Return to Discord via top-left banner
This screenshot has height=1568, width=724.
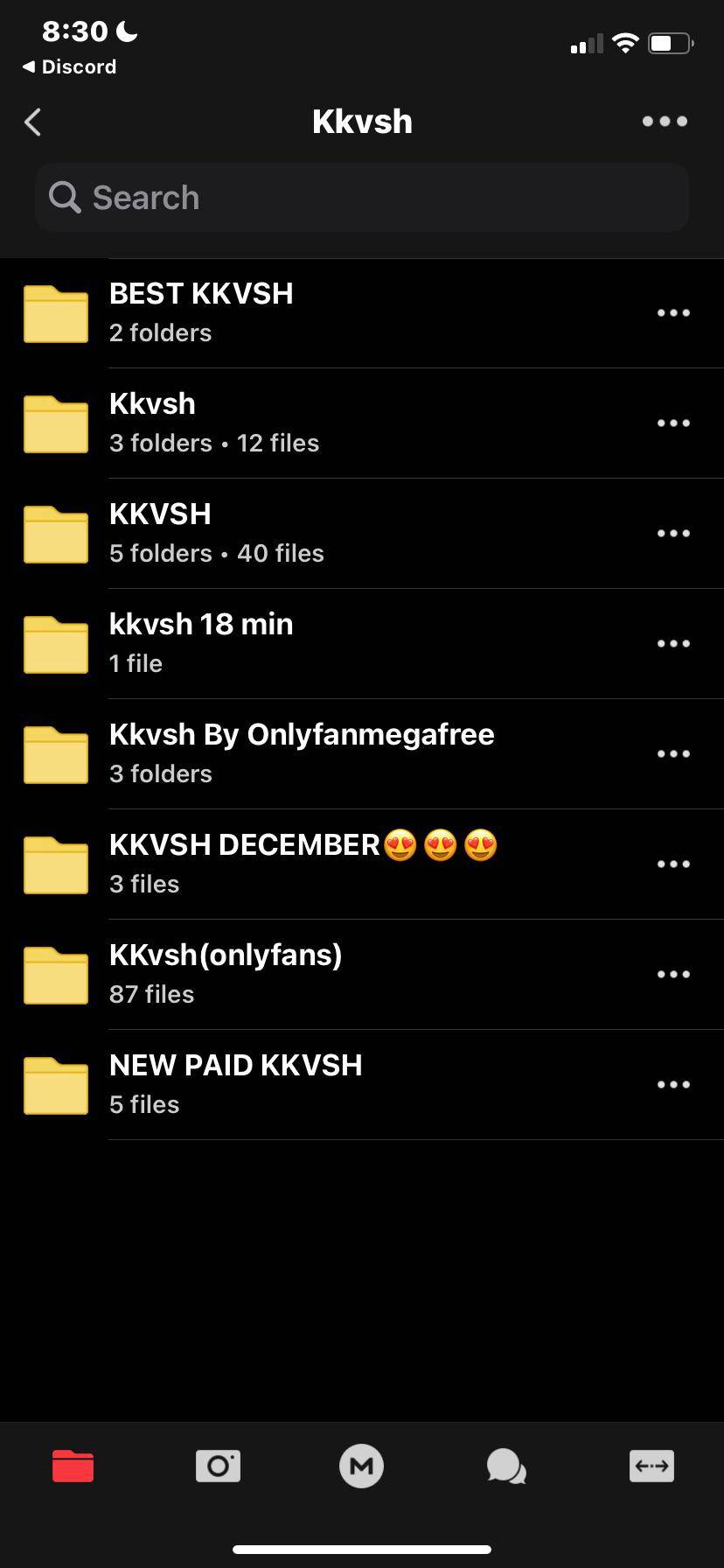click(70, 66)
